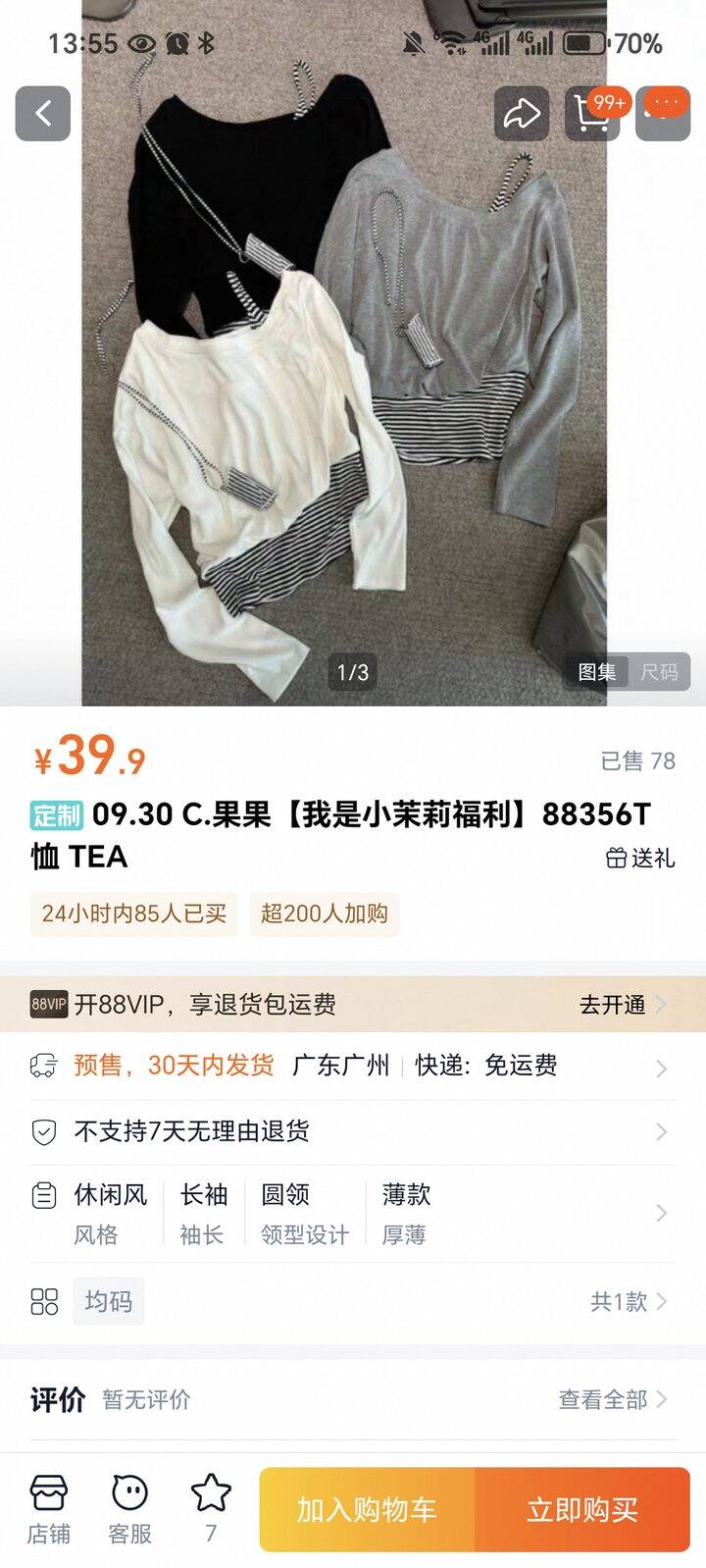Choose the 均码 size option
This screenshot has width=706, height=1568.
pos(108,1301)
